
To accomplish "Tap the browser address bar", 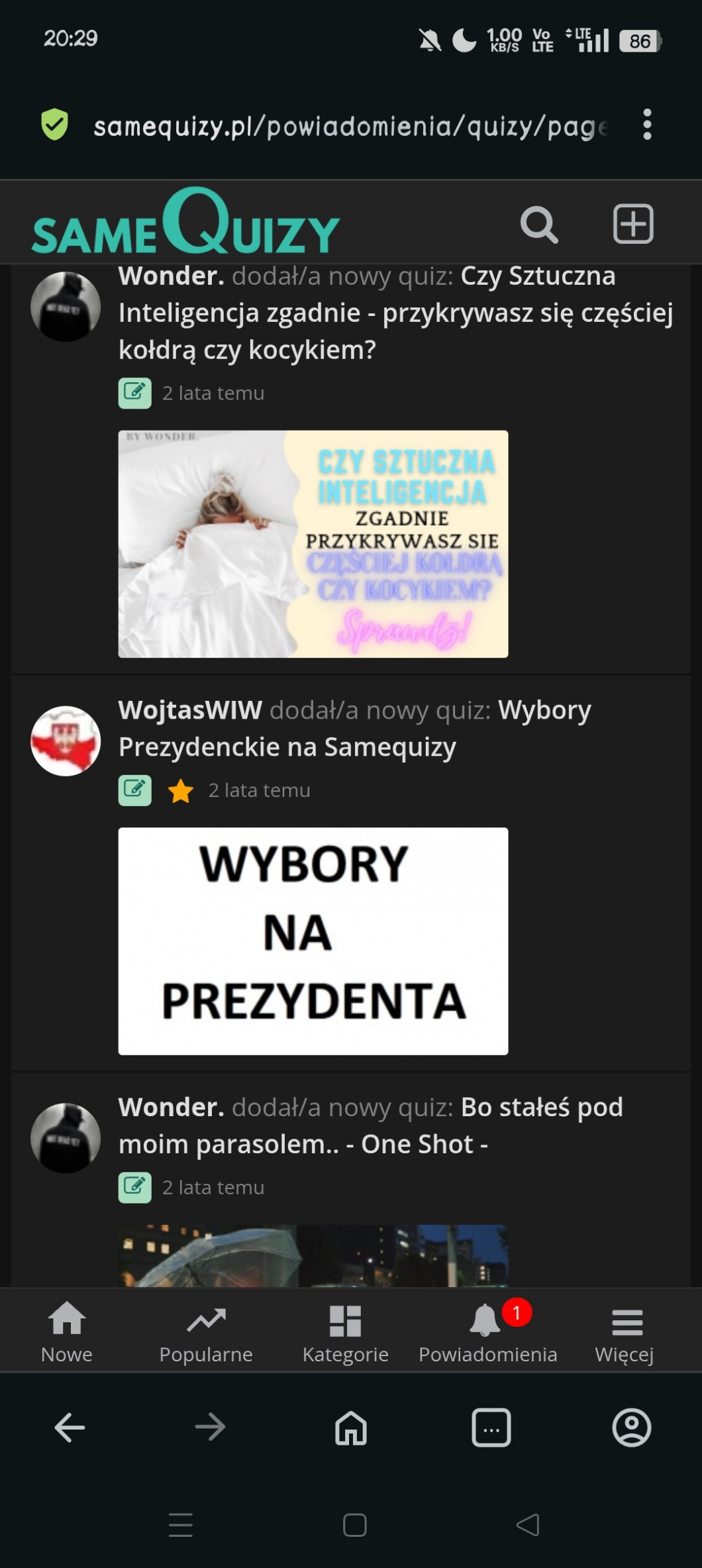I will (350, 126).
